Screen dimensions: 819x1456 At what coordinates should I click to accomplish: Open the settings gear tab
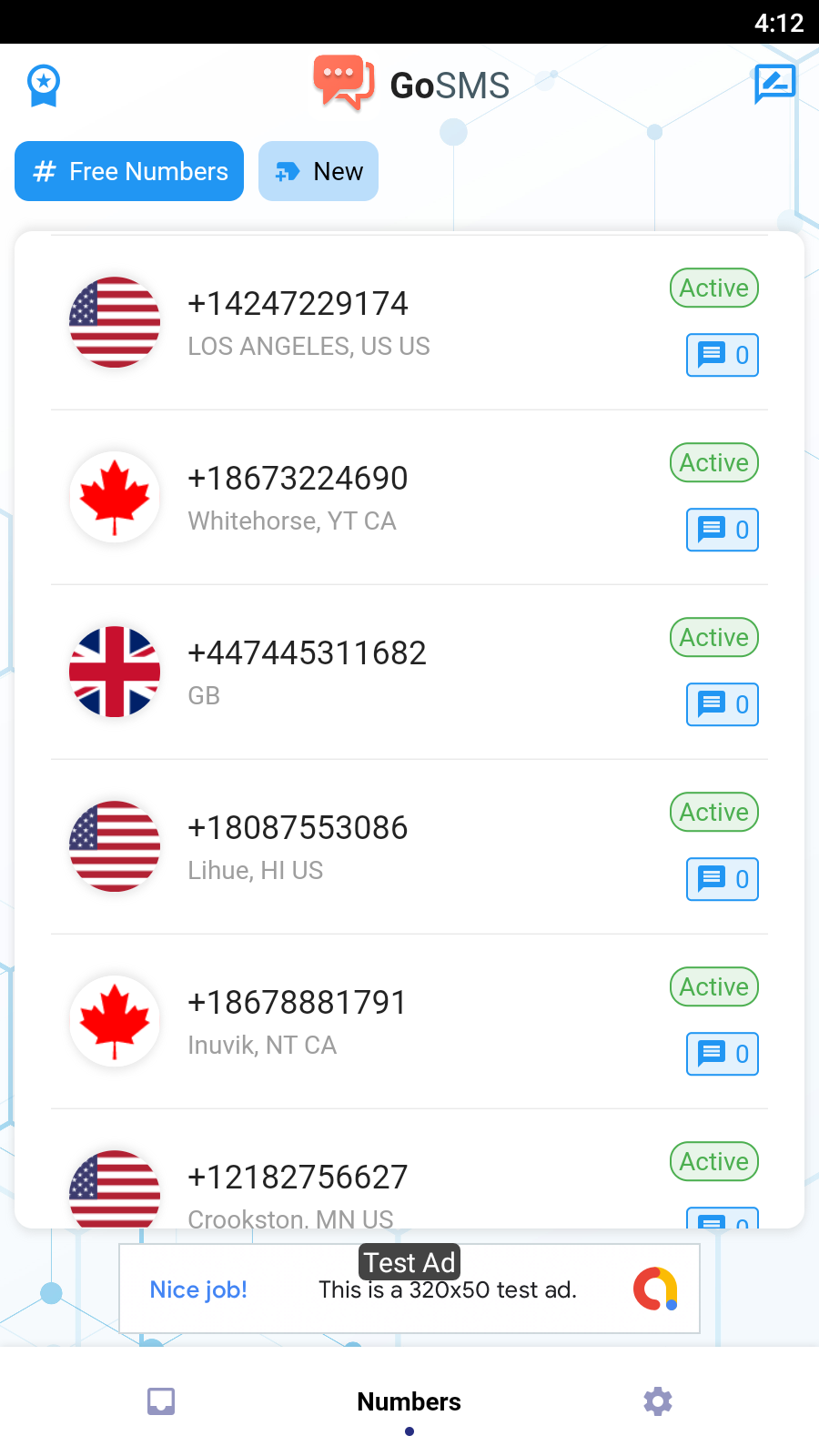(658, 1401)
